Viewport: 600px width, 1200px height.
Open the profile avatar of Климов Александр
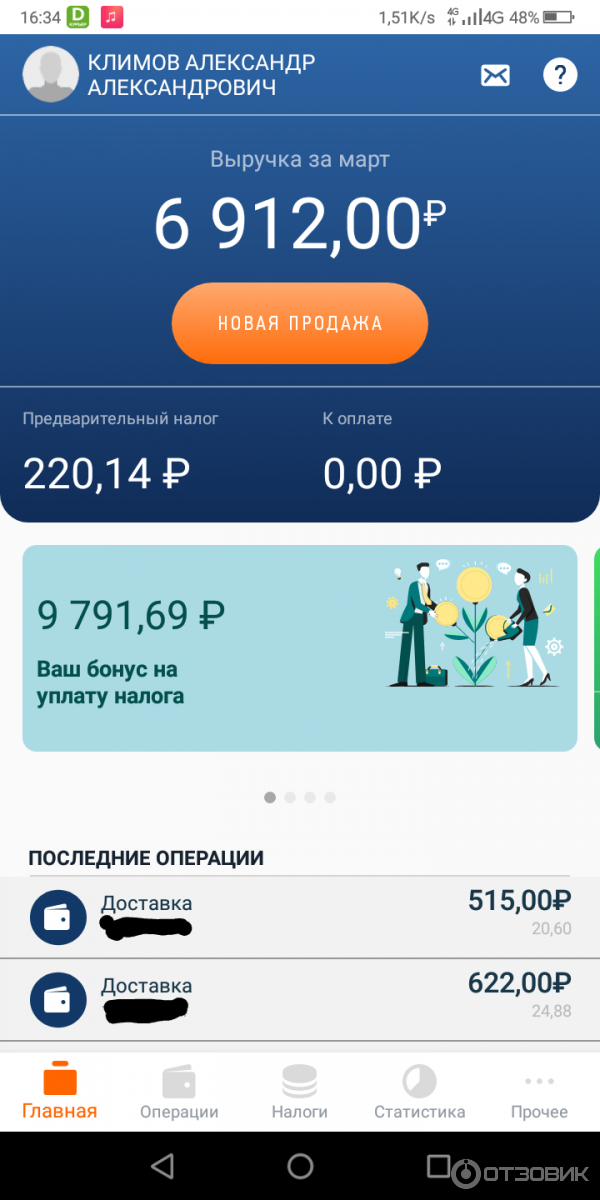click(50, 74)
